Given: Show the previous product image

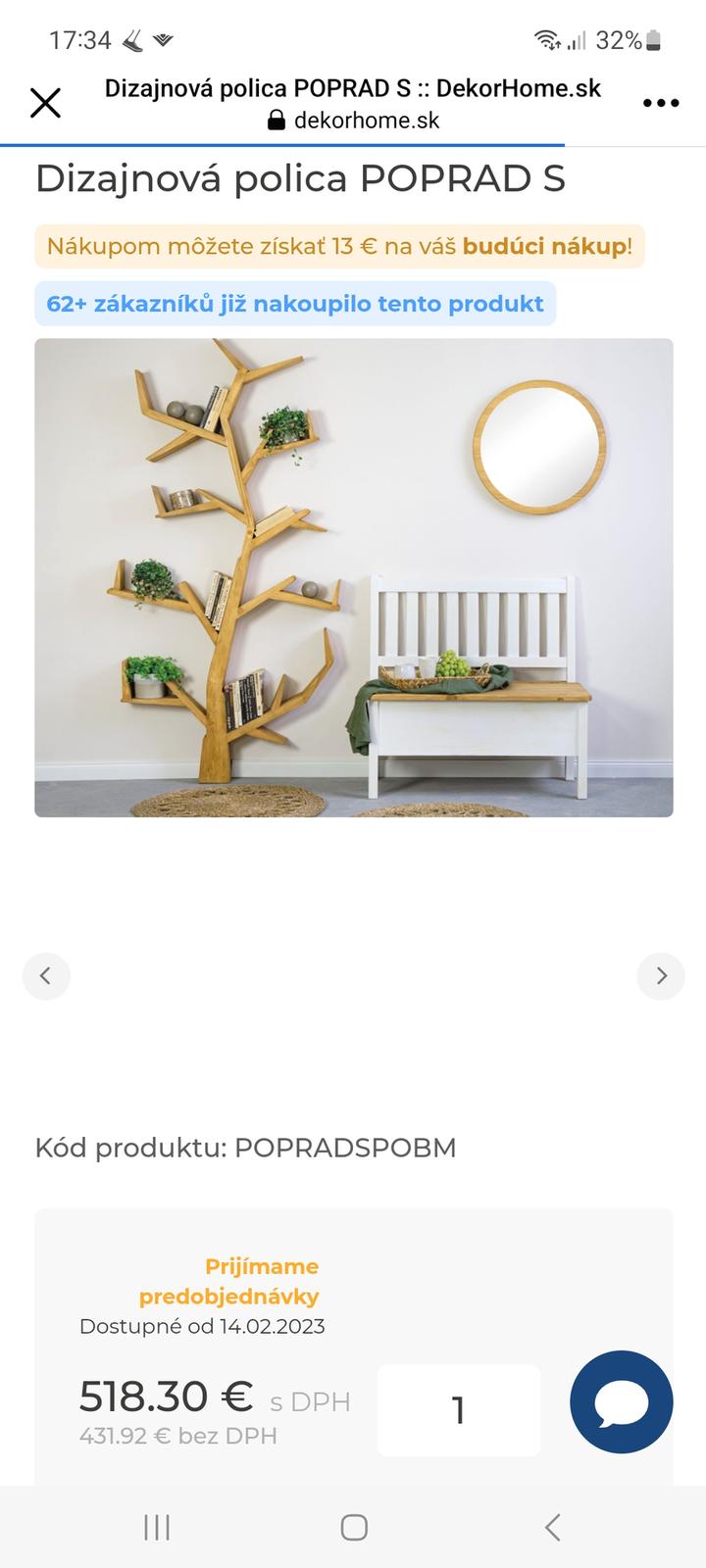Looking at the screenshot, I should click(46, 975).
